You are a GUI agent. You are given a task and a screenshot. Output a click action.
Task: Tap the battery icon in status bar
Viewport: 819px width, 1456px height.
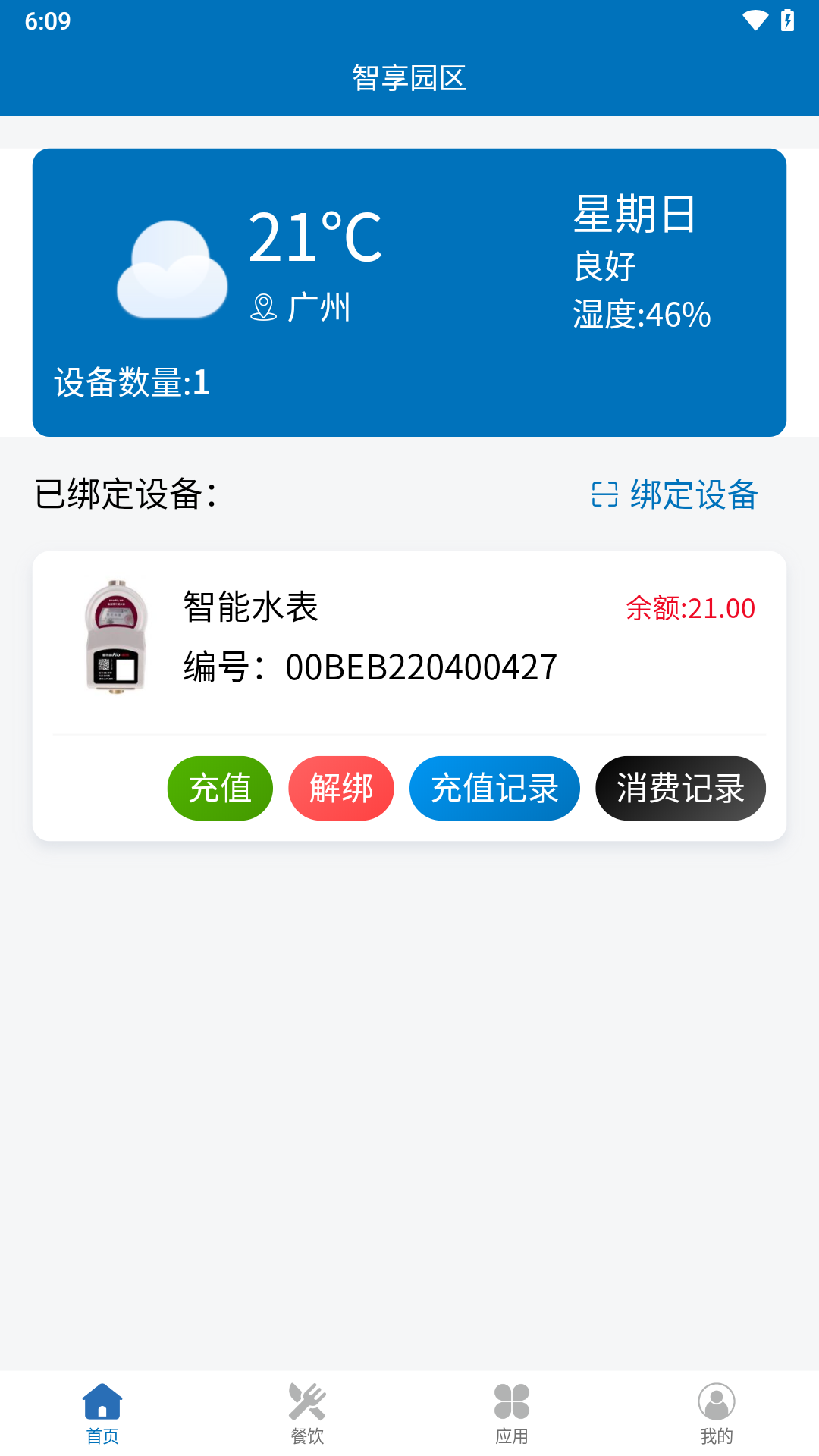click(x=786, y=22)
